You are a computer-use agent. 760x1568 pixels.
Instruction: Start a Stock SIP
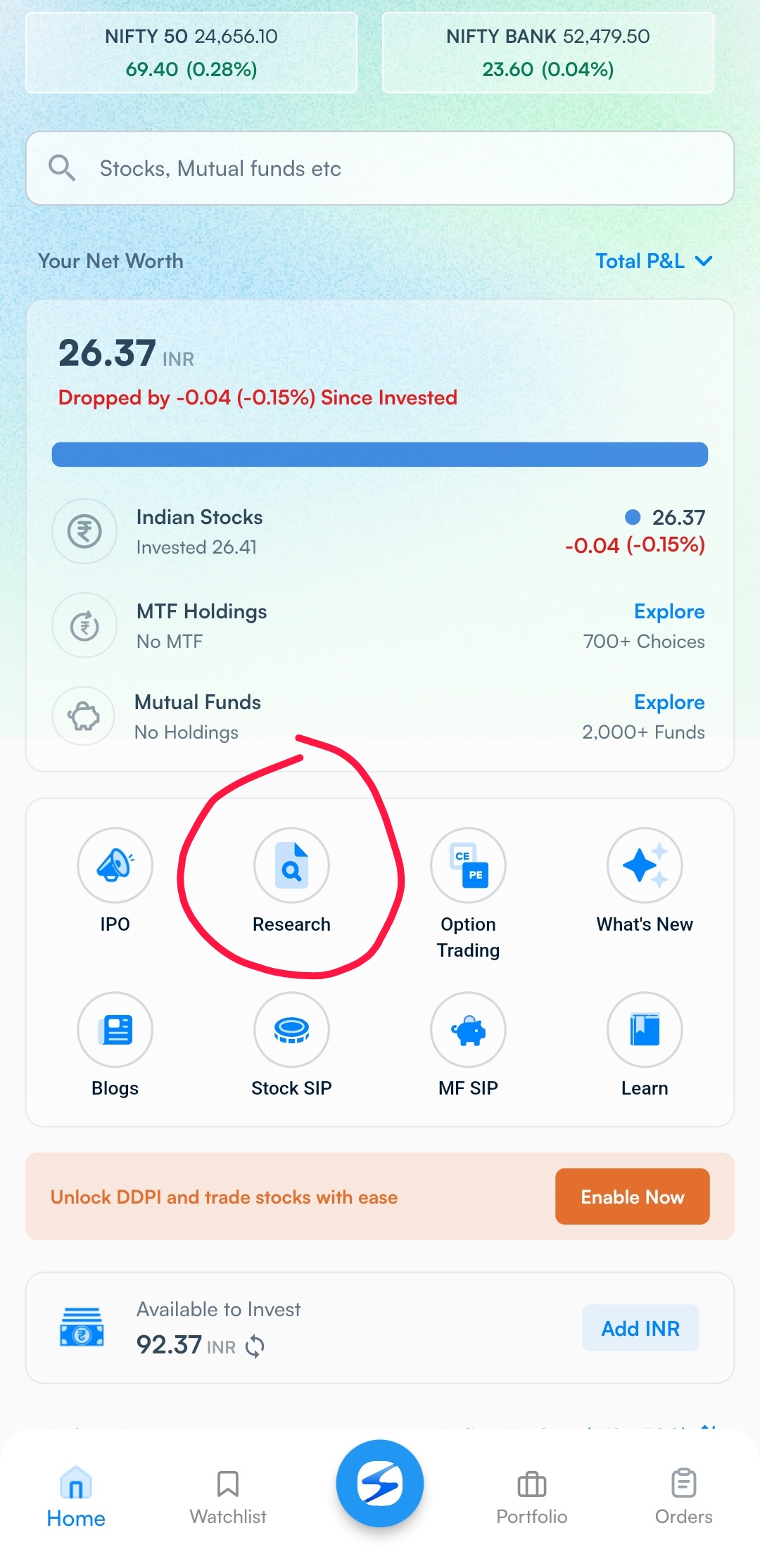pyautogui.click(x=291, y=1030)
